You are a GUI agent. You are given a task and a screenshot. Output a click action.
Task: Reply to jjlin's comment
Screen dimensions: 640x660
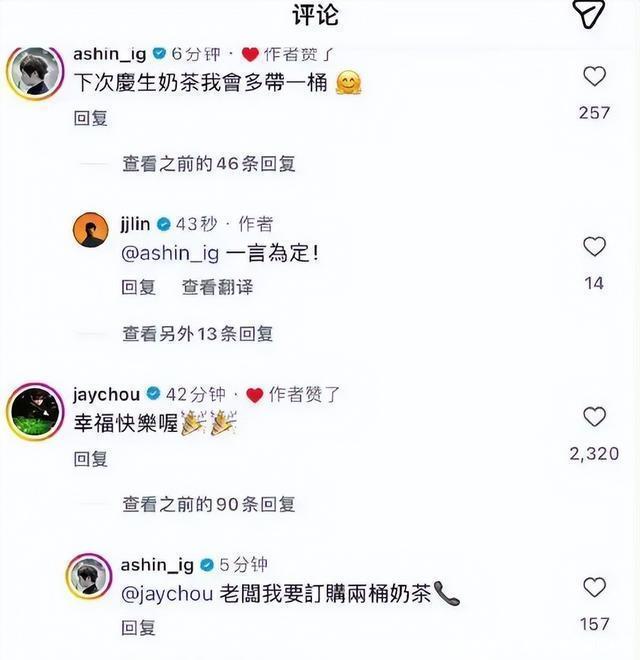(139, 287)
